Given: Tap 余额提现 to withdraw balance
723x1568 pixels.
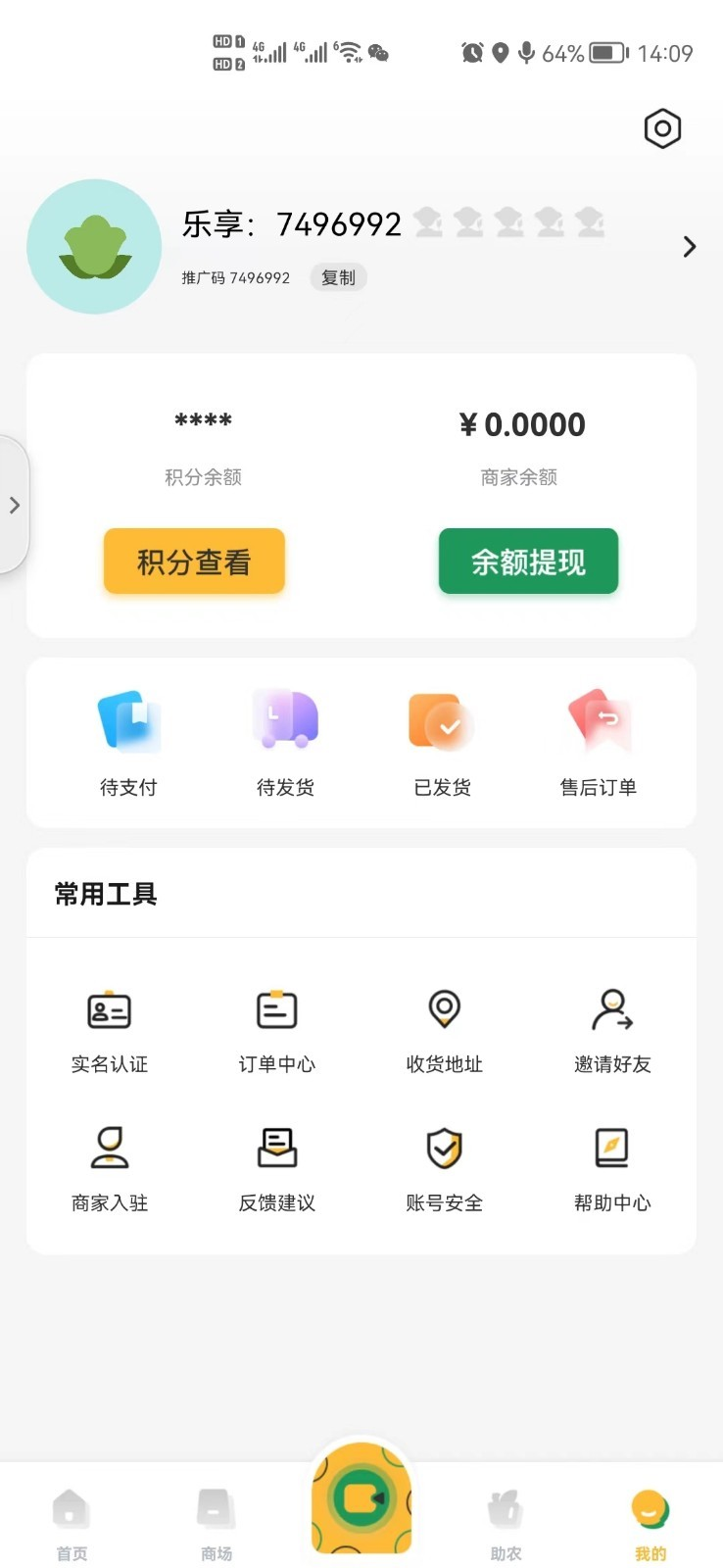Looking at the screenshot, I should tap(527, 561).
